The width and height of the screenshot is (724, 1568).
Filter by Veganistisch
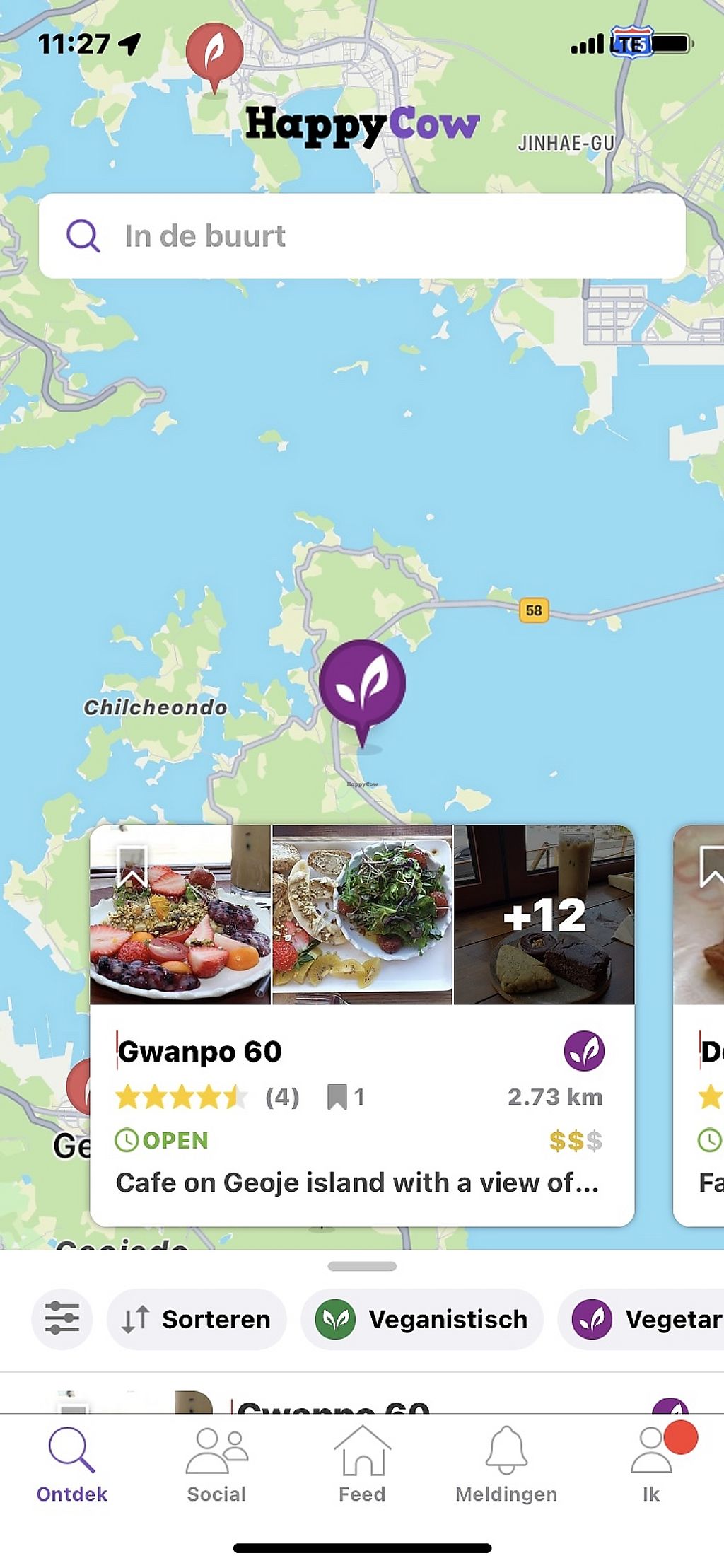[x=422, y=1319]
